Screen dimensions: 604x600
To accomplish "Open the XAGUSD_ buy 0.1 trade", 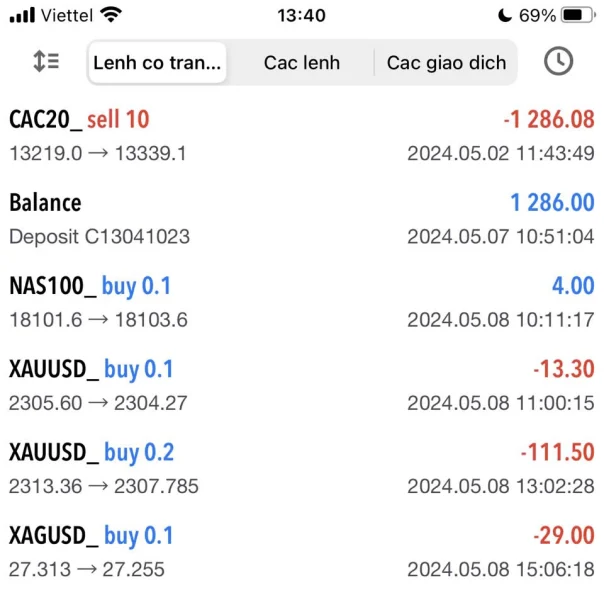I will (x=300, y=552).
